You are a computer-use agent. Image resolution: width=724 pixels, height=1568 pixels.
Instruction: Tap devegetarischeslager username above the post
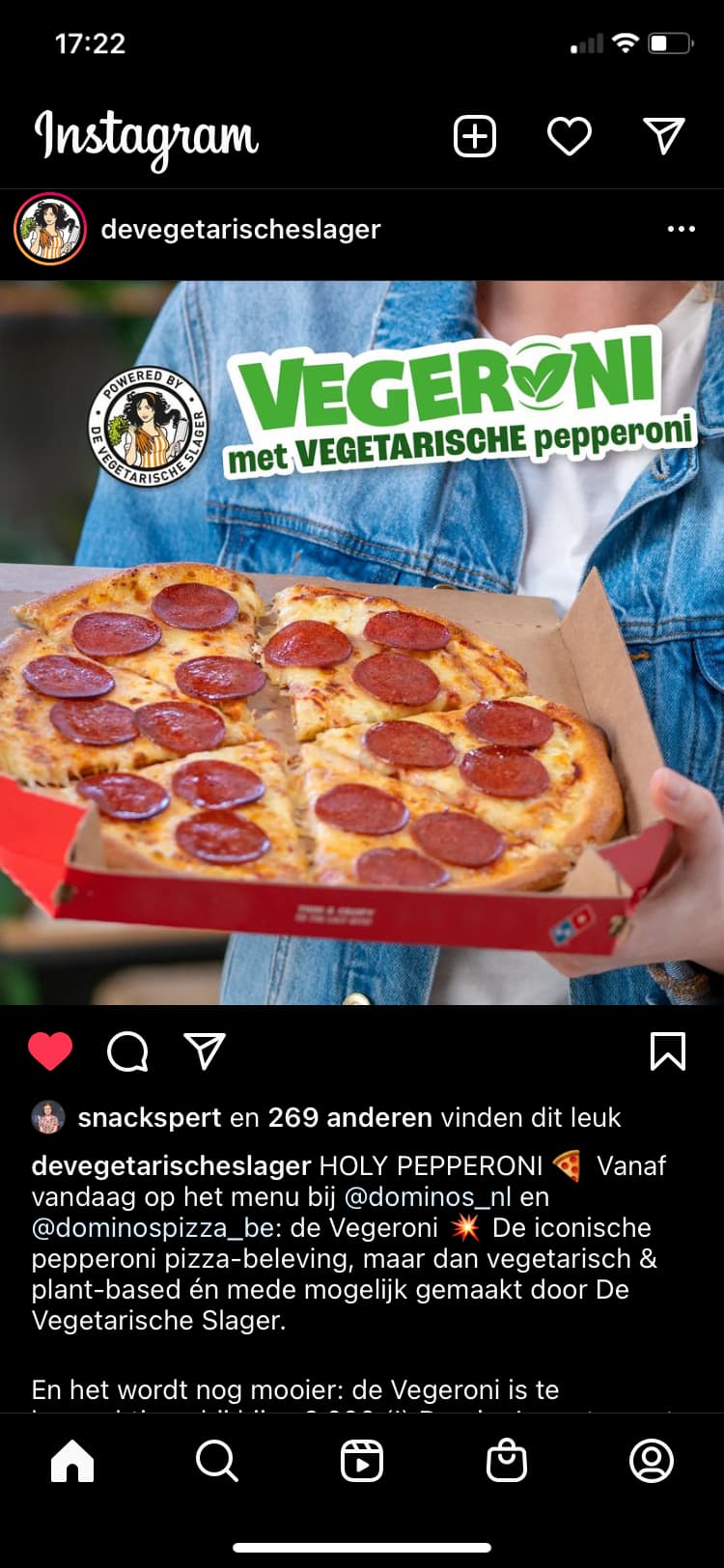240,229
